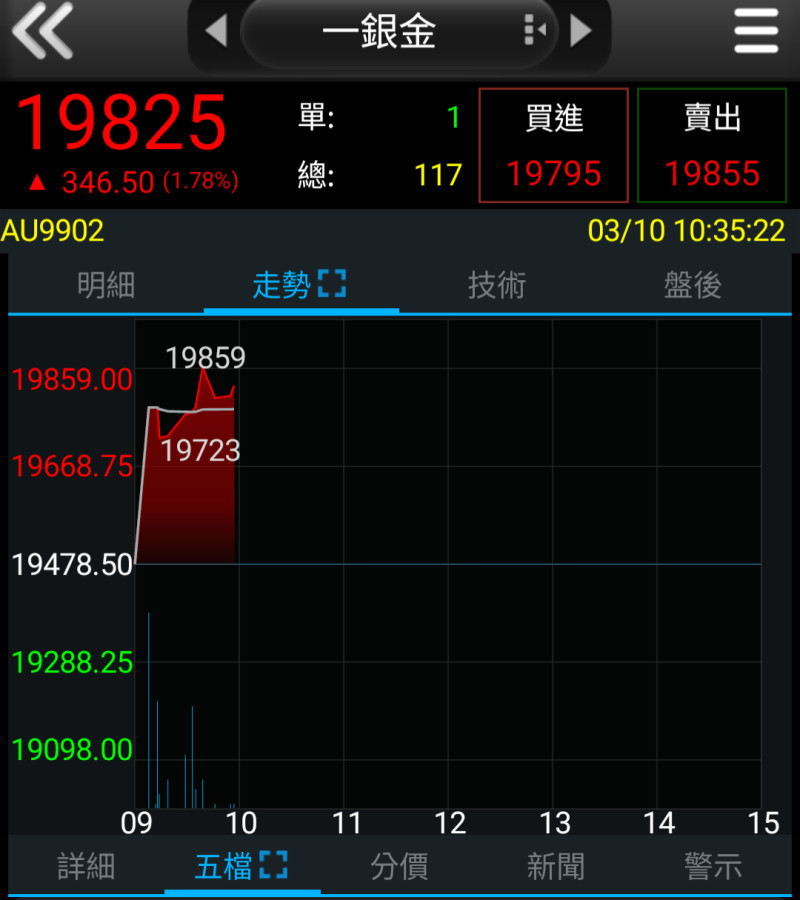This screenshot has height=900, width=800.
Task: View the 新聞 news tab
Action: [x=555, y=866]
